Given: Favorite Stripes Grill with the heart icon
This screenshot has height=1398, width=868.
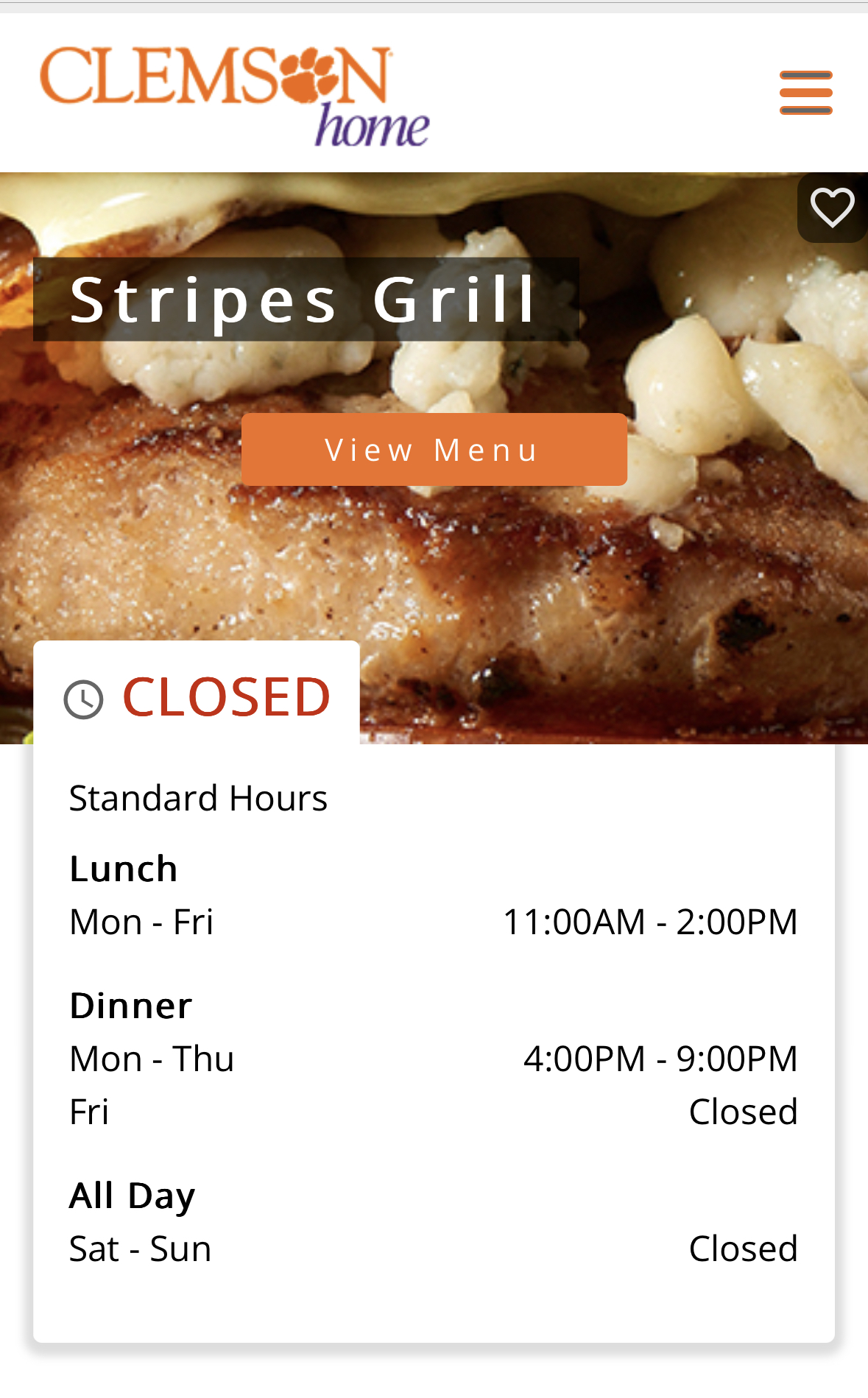Looking at the screenshot, I should pyautogui.click(x=832, y=208).
